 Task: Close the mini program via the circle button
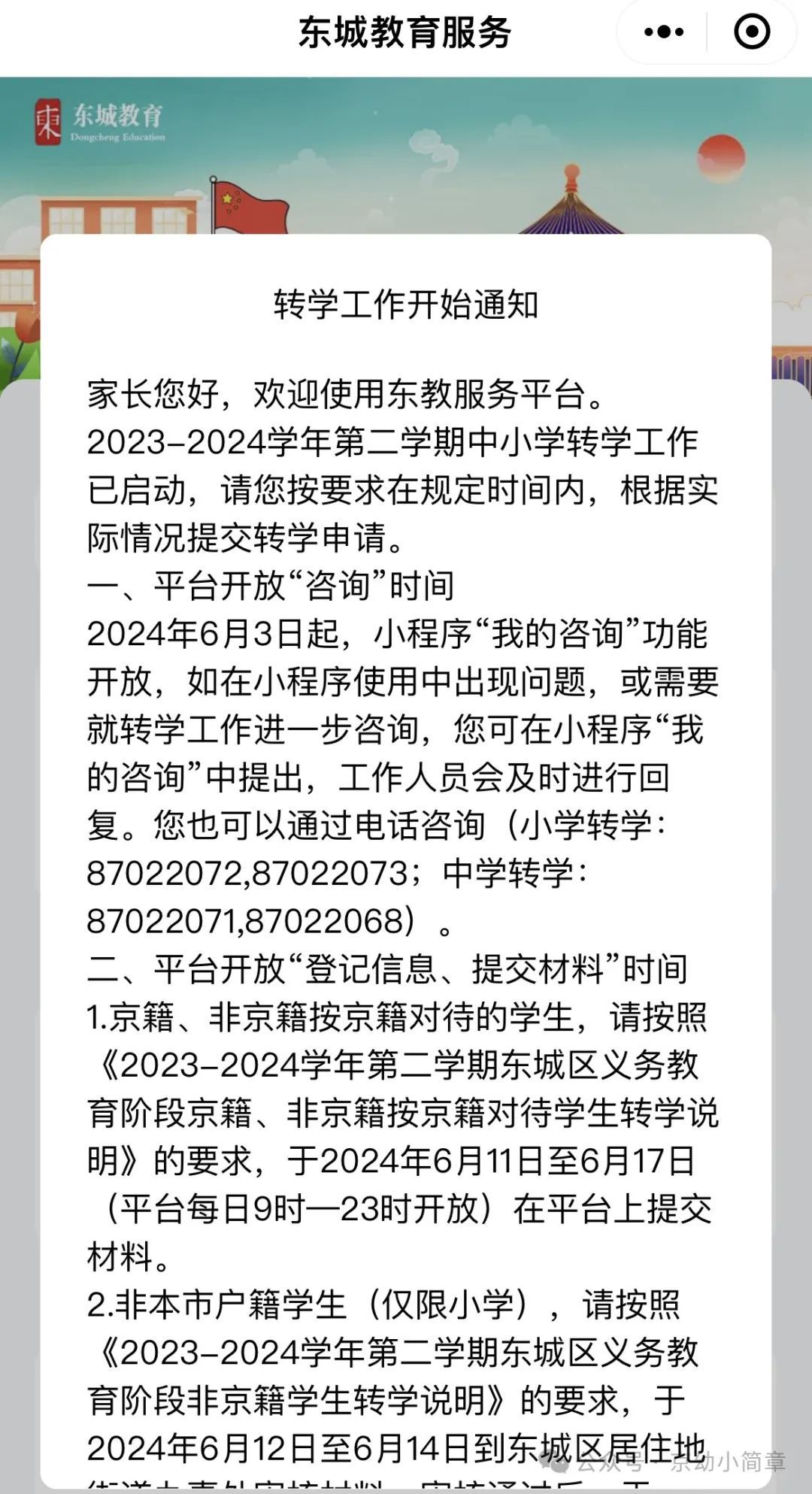[750, 32]
